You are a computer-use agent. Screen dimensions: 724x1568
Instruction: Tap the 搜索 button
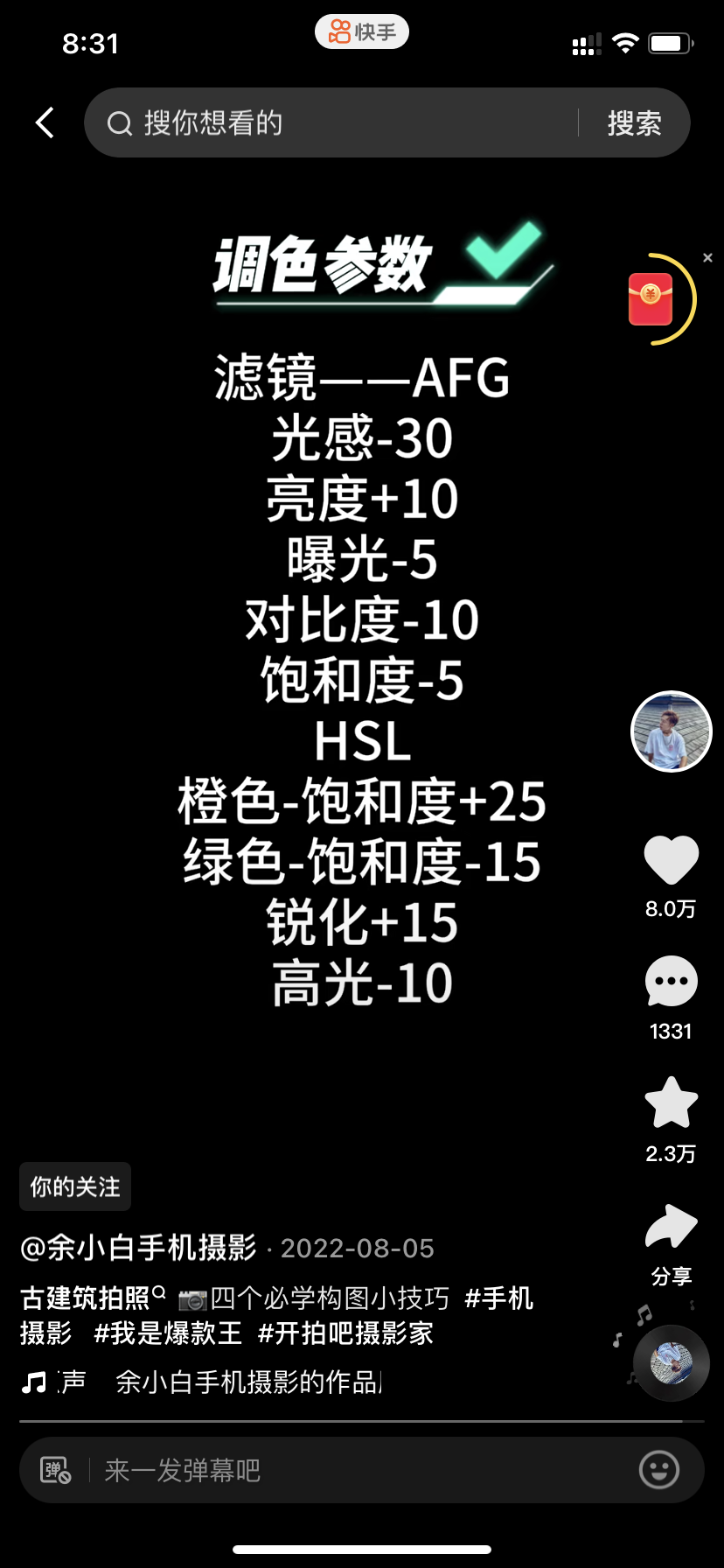634,122
